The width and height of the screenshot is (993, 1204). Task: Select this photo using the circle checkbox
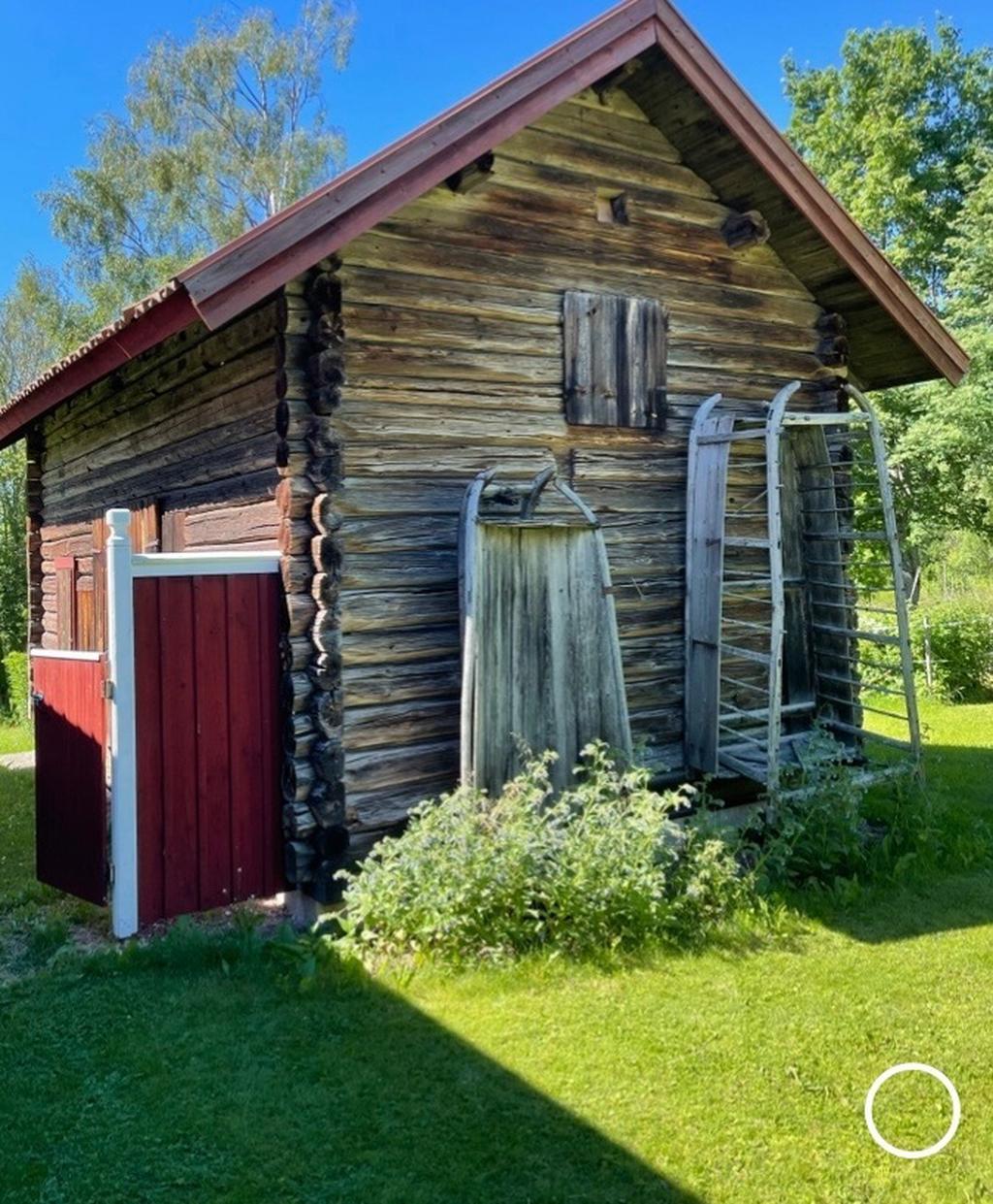pyautogui.click(x=912, y=1110)
